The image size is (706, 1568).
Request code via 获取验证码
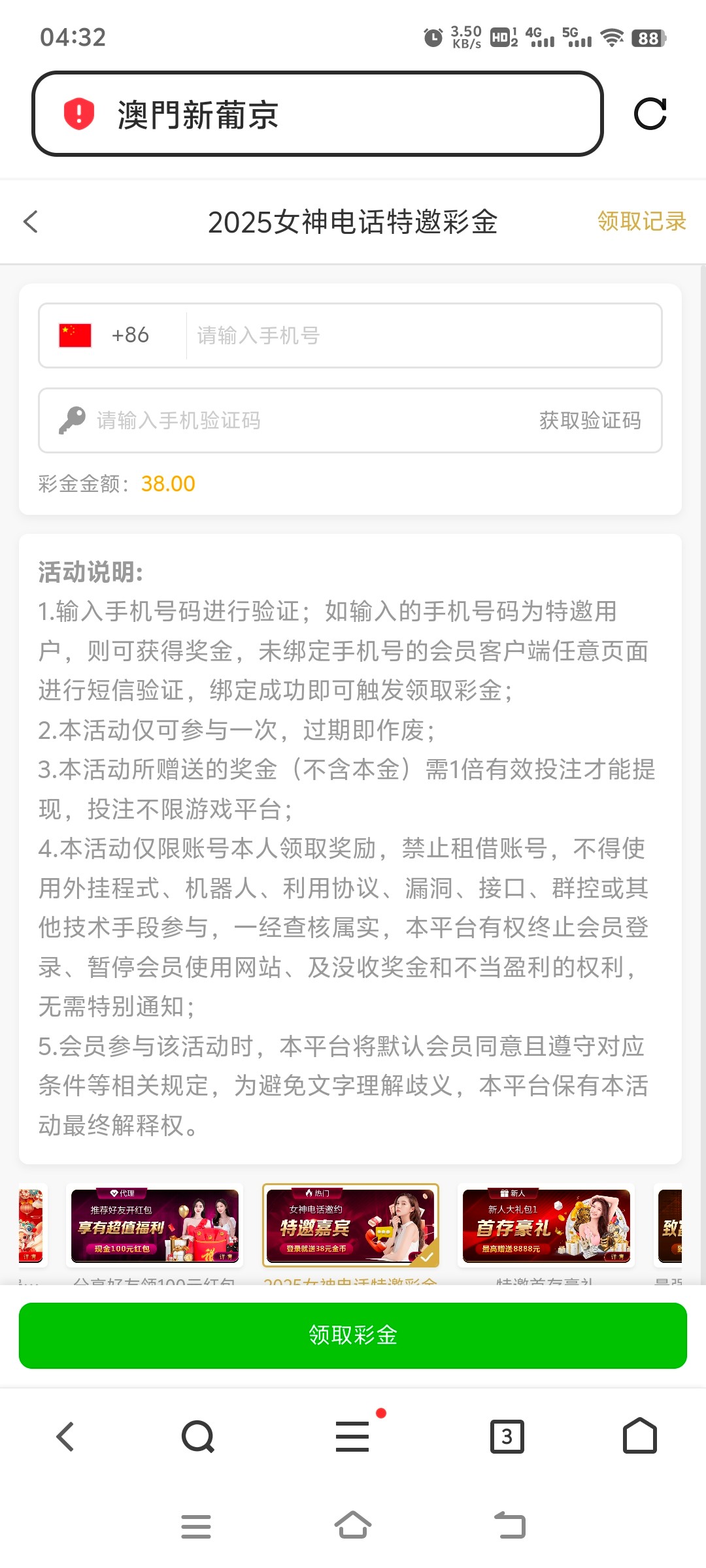[590, 420]
